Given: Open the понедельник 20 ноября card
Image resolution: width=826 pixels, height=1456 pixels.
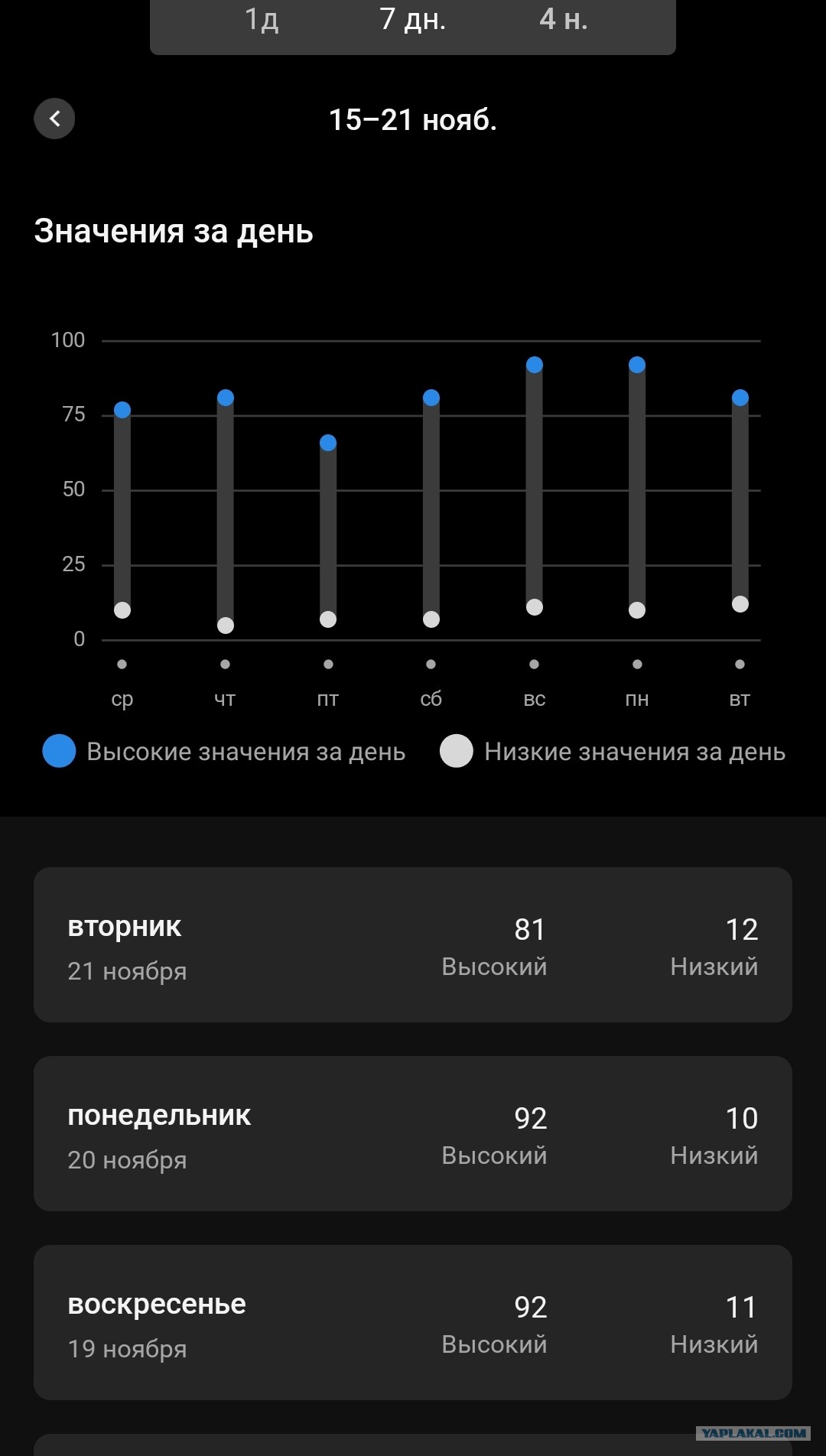Looking at the screenshot, I should pyautogui.click(x=413, y=1133).
